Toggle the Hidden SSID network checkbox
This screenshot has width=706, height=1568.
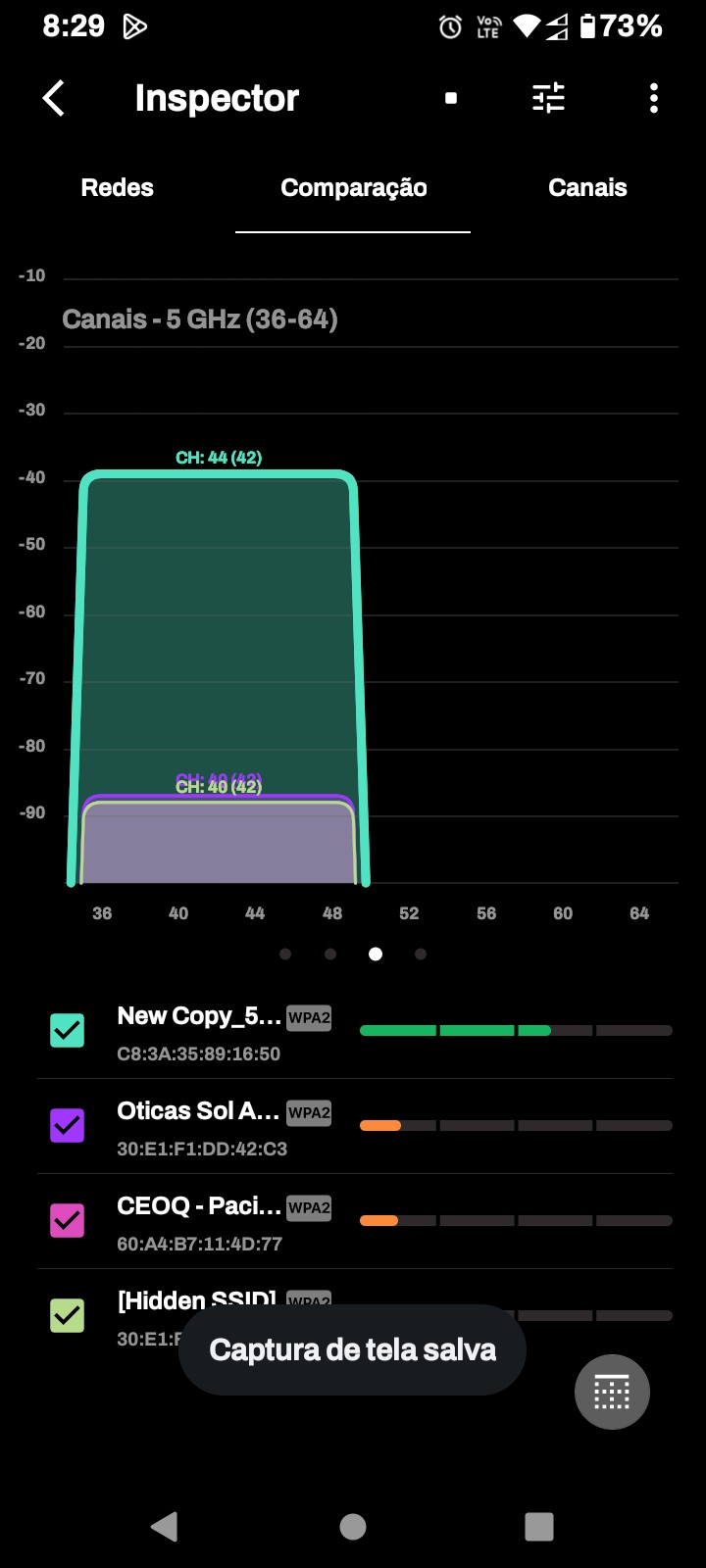tap(68, 1315)
